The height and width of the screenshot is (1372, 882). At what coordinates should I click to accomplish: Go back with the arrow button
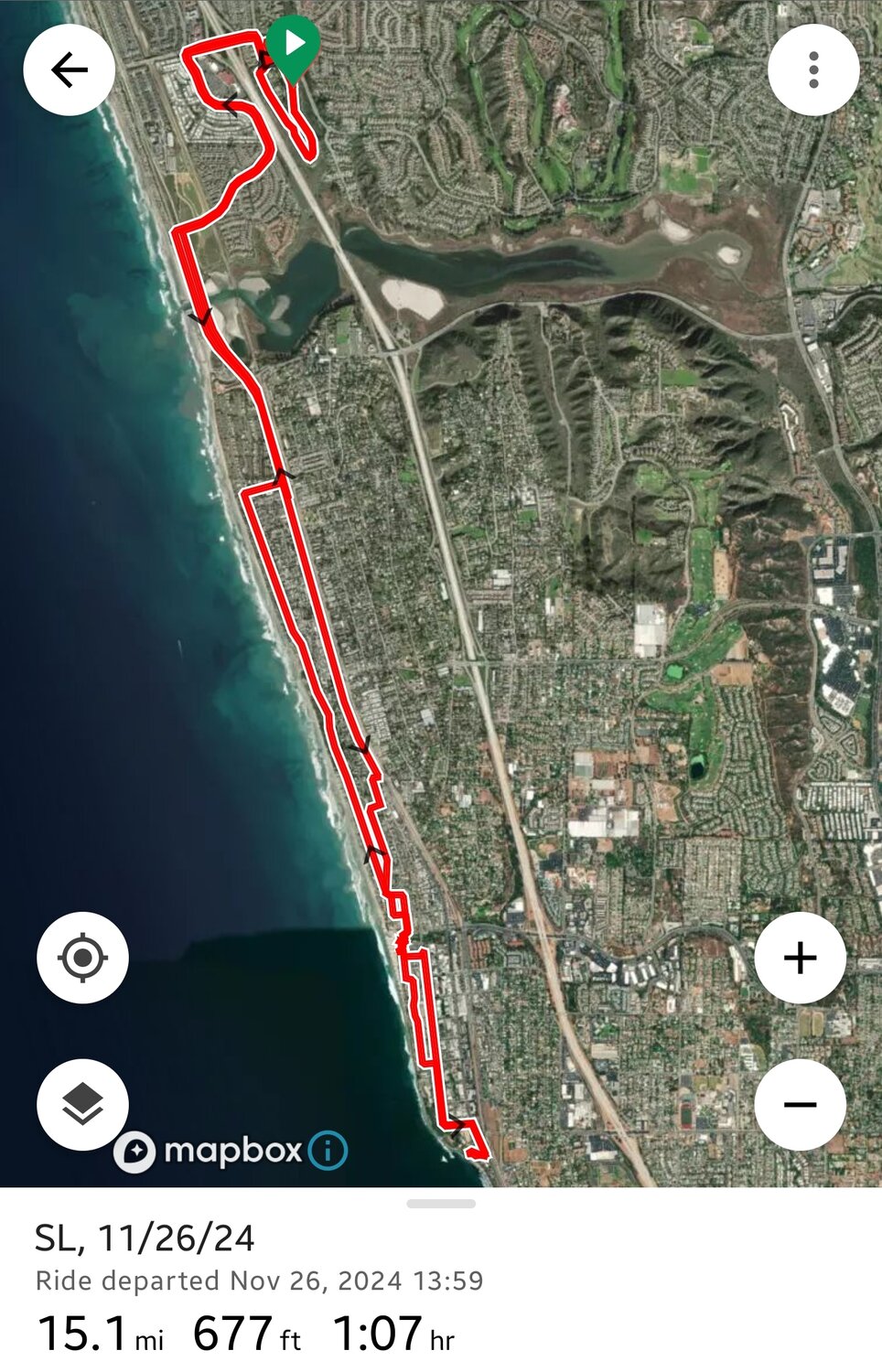tap(69, 69)
